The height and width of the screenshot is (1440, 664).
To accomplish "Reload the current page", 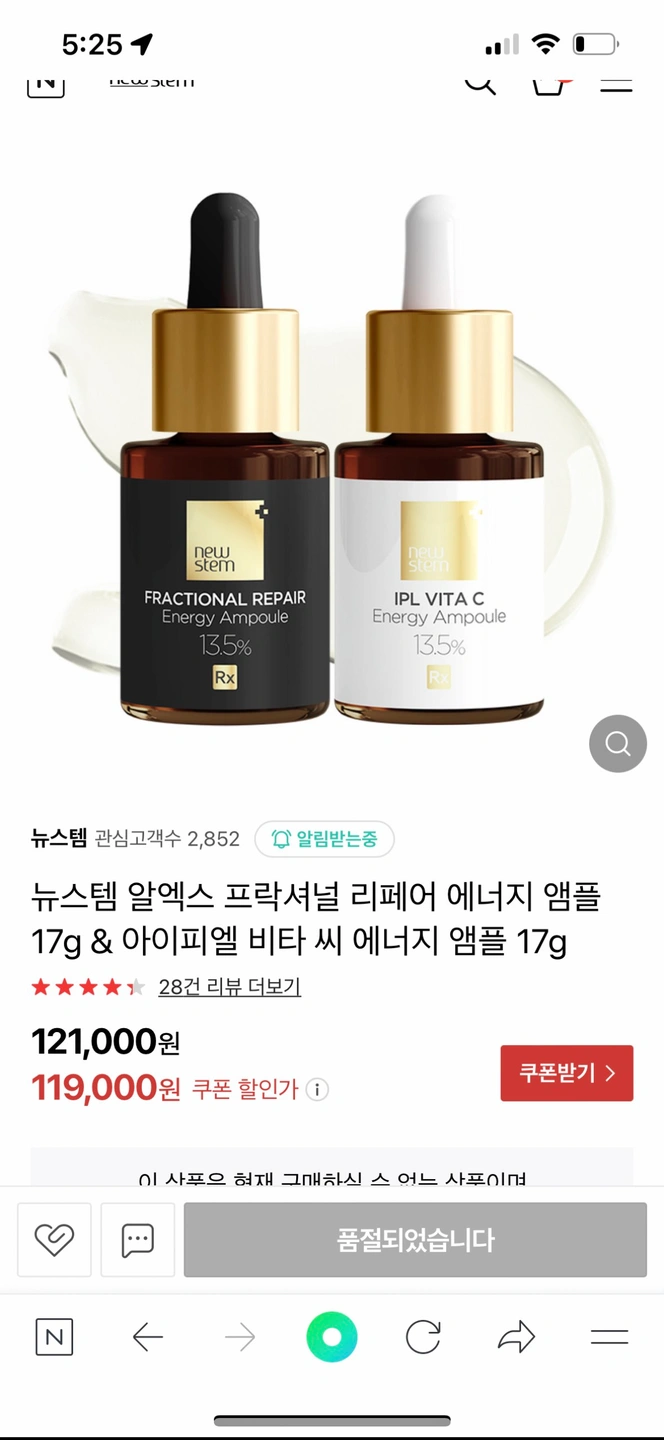I will coord(423,1337).
